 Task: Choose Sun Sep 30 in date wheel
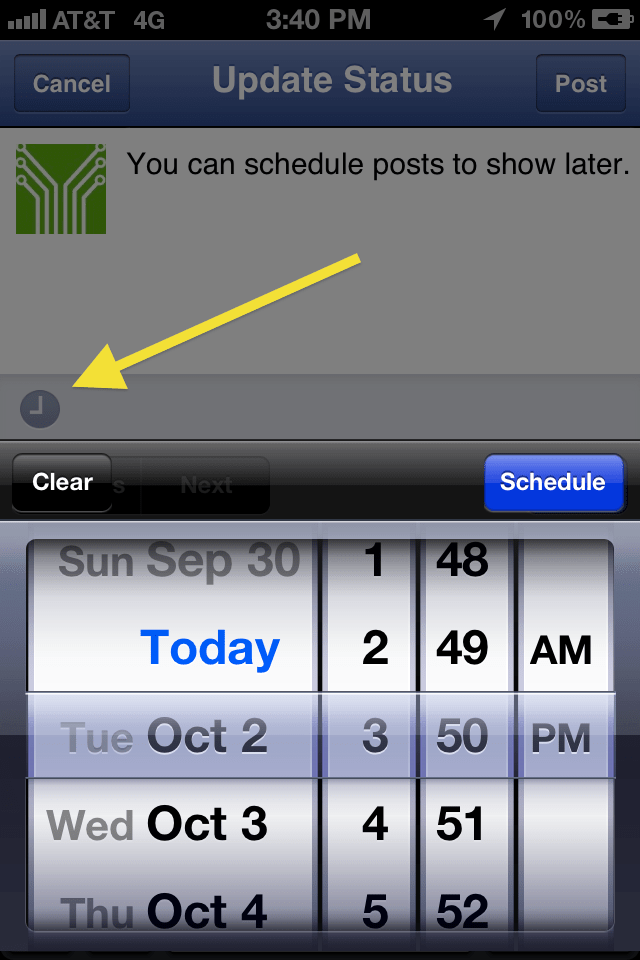click(x=179, y=562)
